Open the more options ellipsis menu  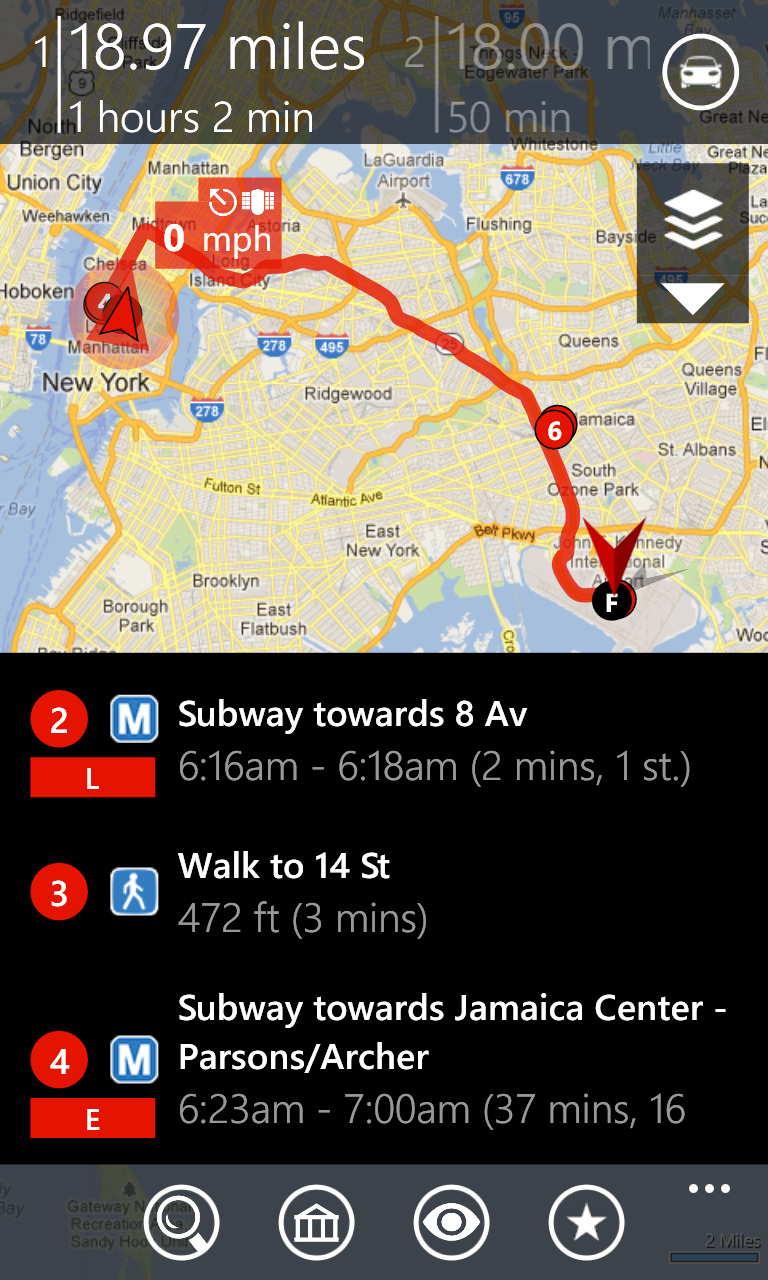click(x=709, y=1190)
